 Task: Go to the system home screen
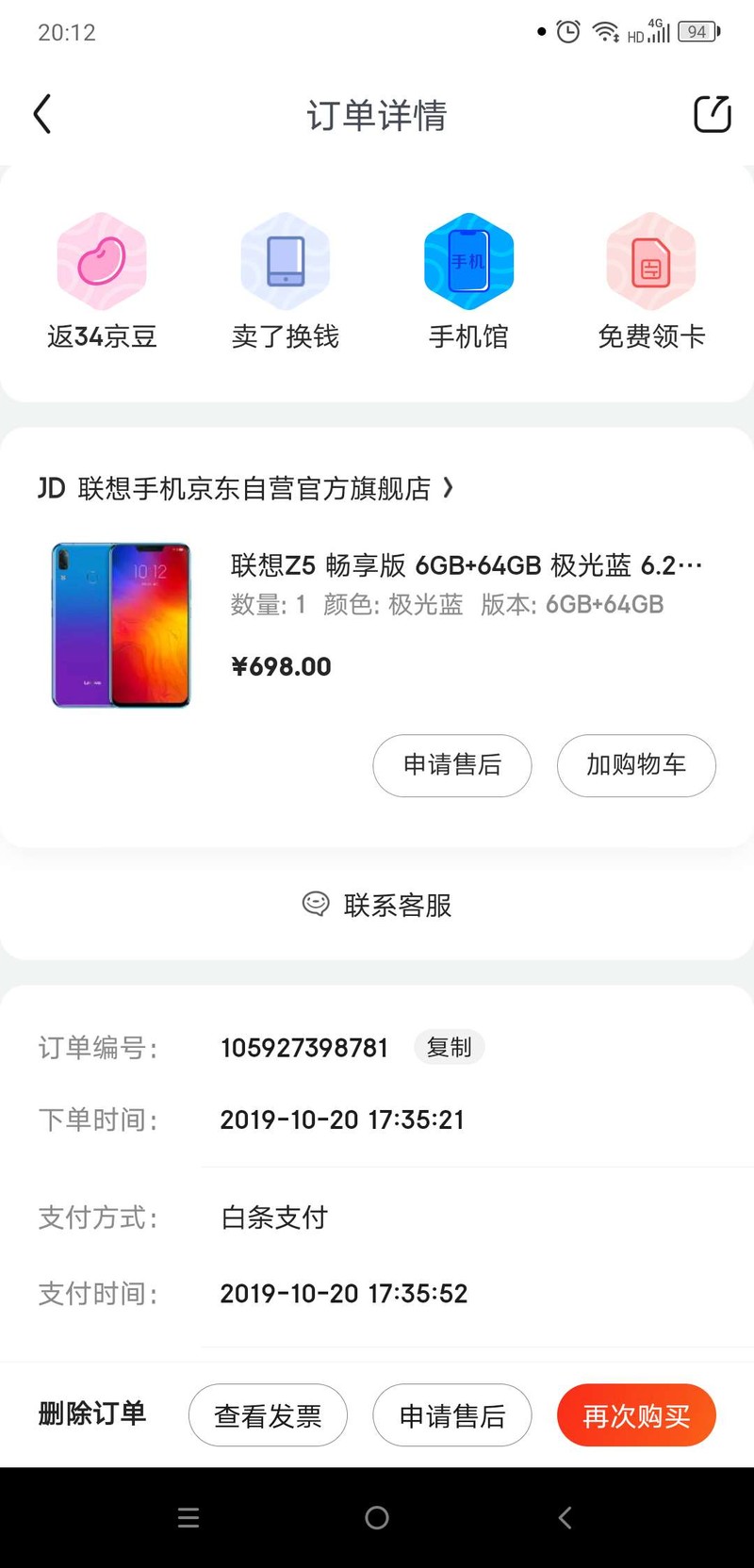377,1517
